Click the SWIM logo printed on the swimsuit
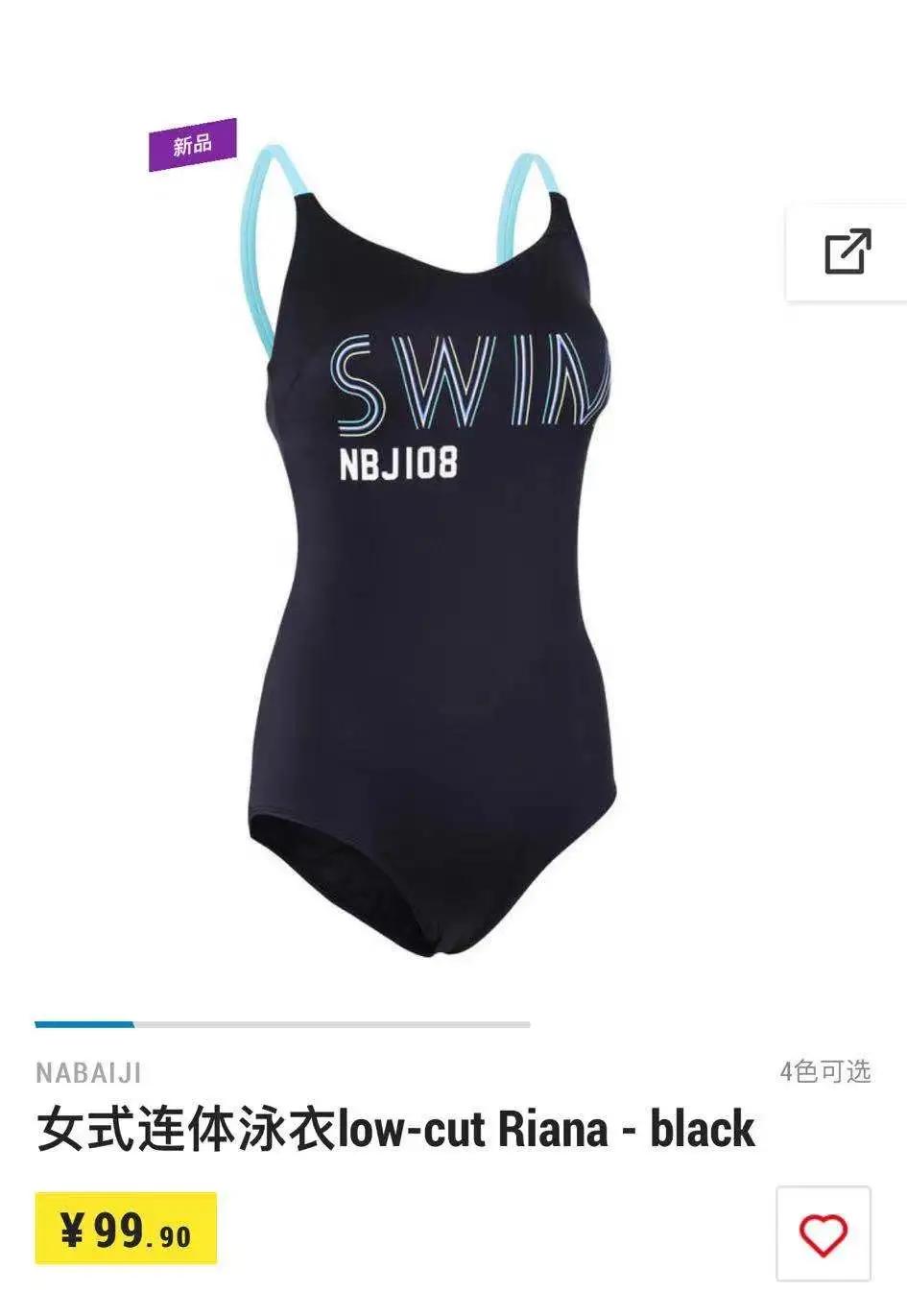 click(x=470, y=379)
